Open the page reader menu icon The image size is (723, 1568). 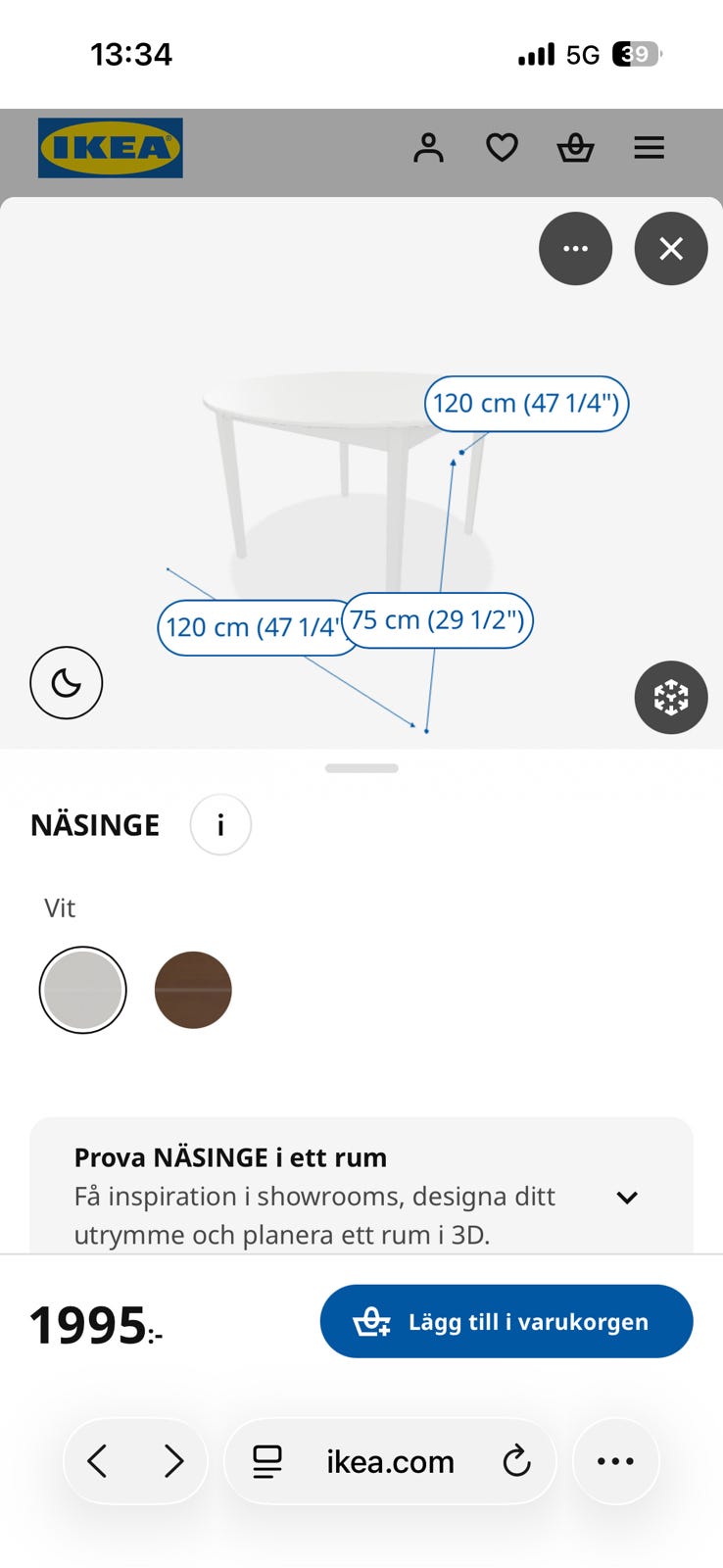coord(267,1461)
